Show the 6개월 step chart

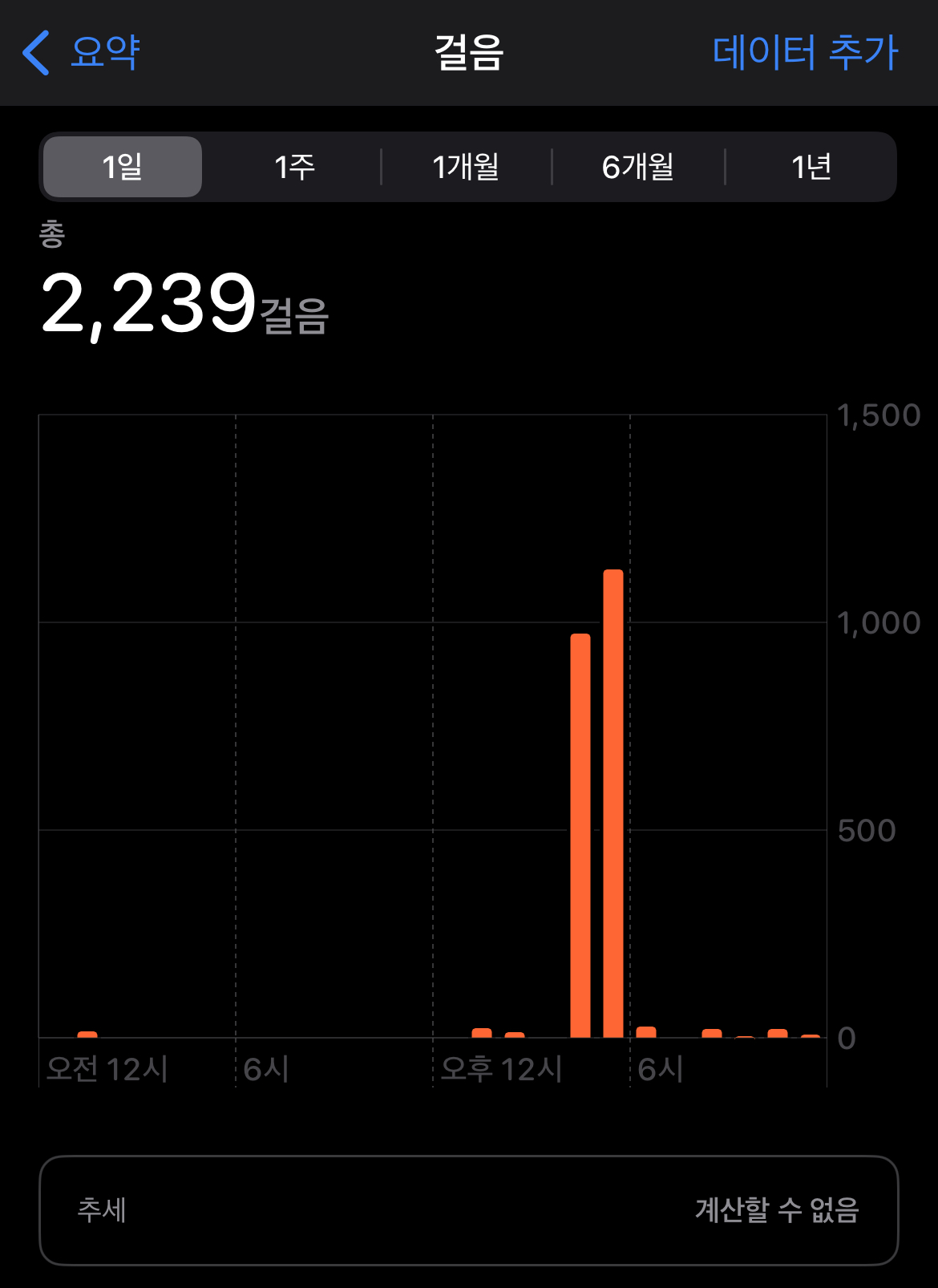pyautogui.click(x=638, y=167)
